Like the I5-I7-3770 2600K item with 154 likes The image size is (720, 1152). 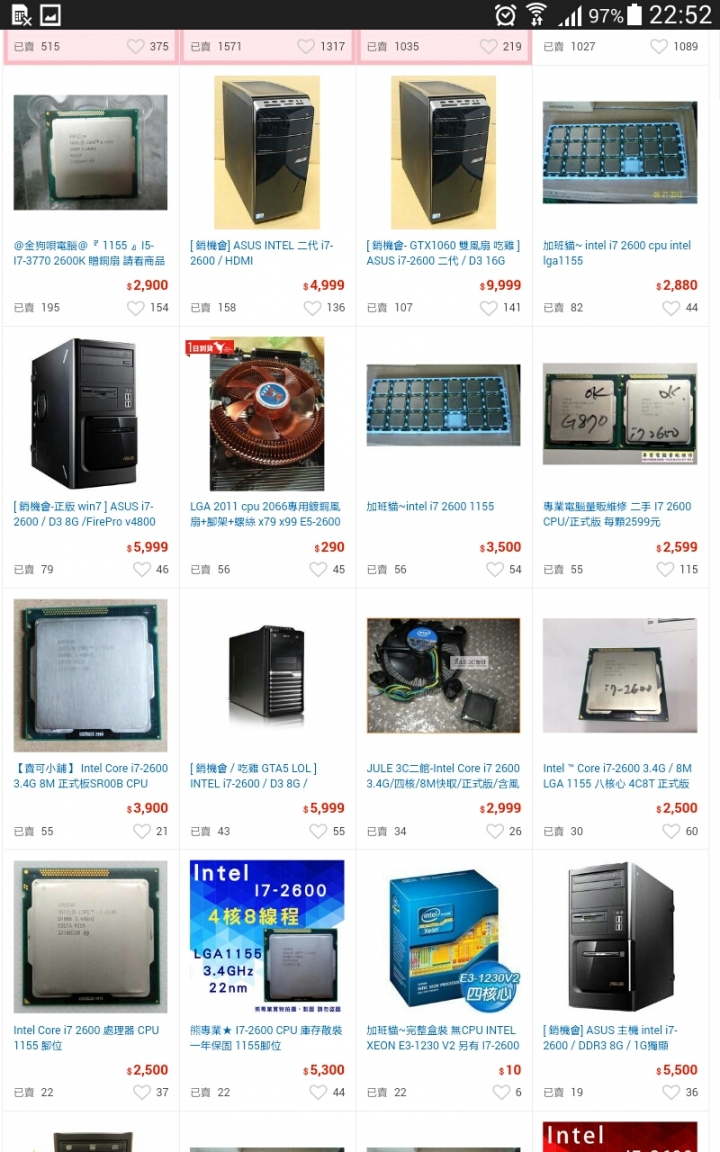tap(136, 308)
